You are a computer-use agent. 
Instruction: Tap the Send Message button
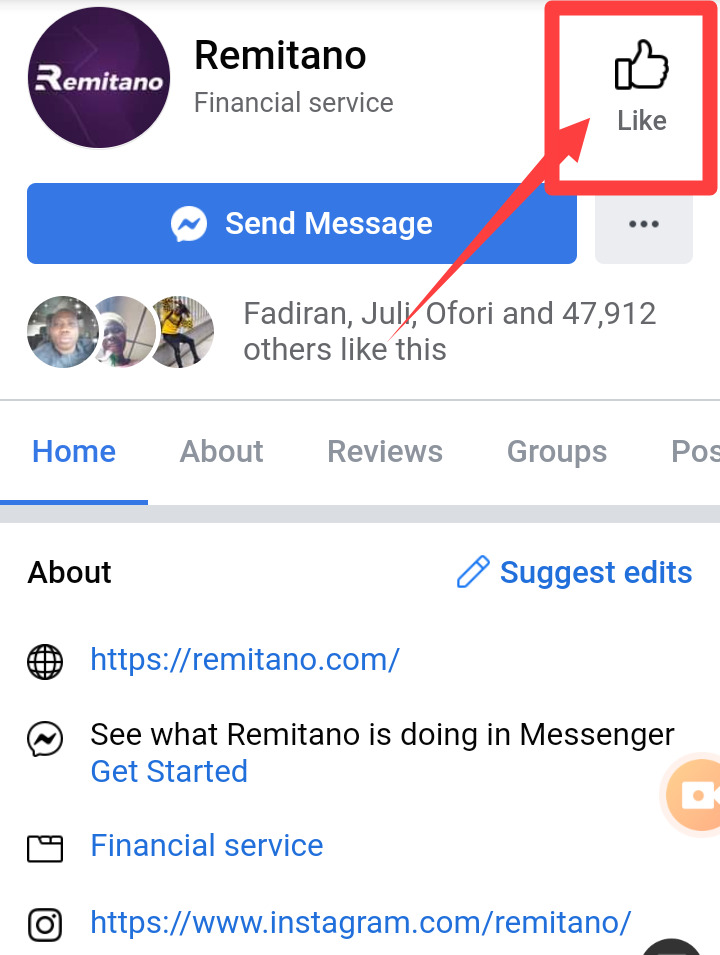point(302,223)
